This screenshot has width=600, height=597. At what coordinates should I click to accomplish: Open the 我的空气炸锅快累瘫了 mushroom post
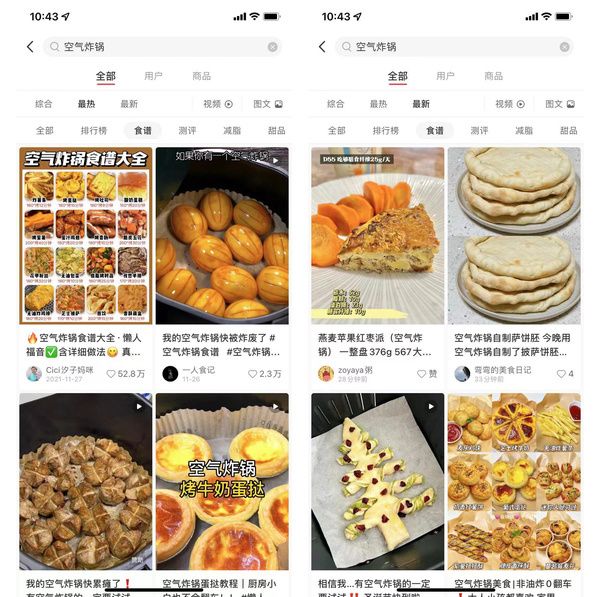85,480
